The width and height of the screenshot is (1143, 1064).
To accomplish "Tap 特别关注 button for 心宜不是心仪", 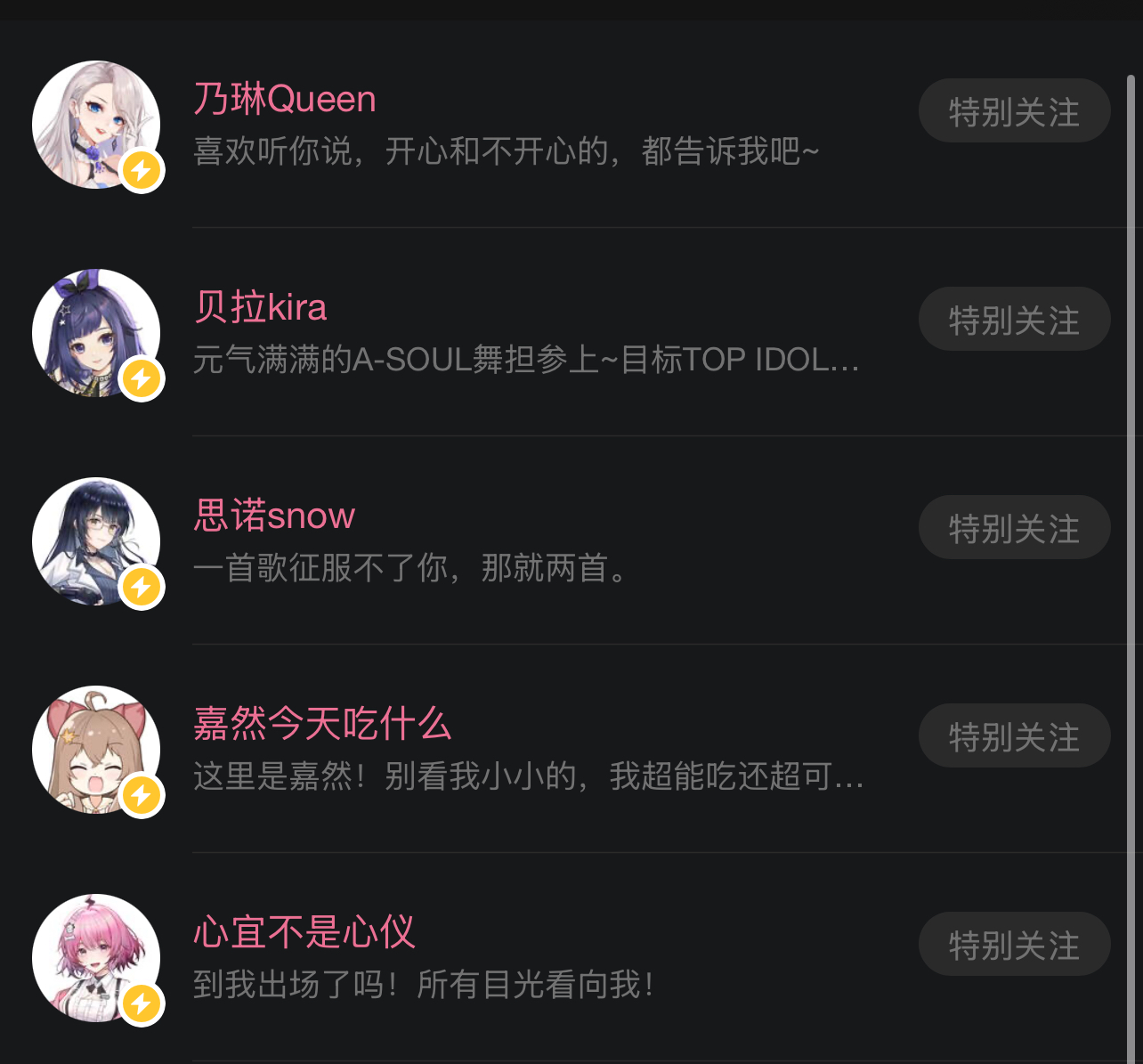I will [1014, 945].
